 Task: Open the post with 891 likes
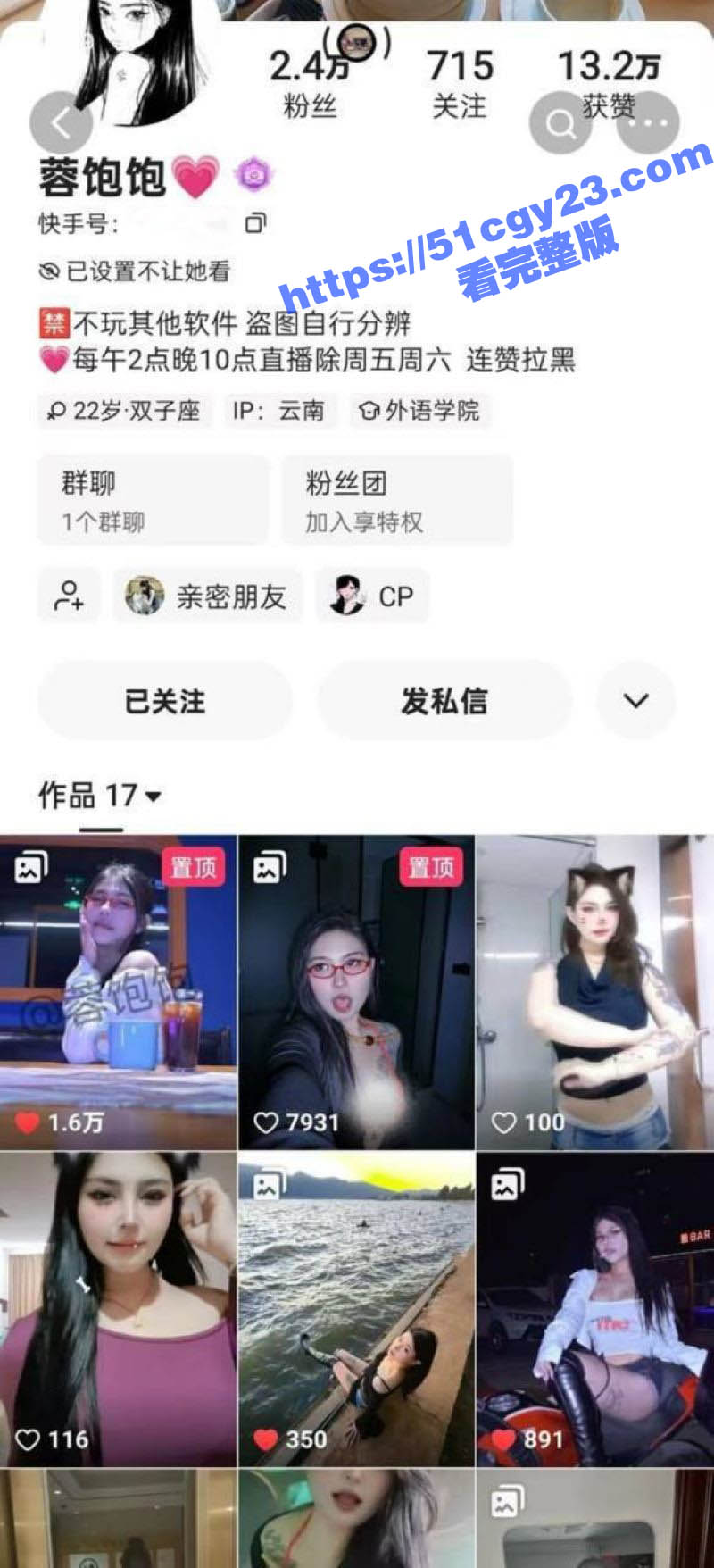point(594,1308)
